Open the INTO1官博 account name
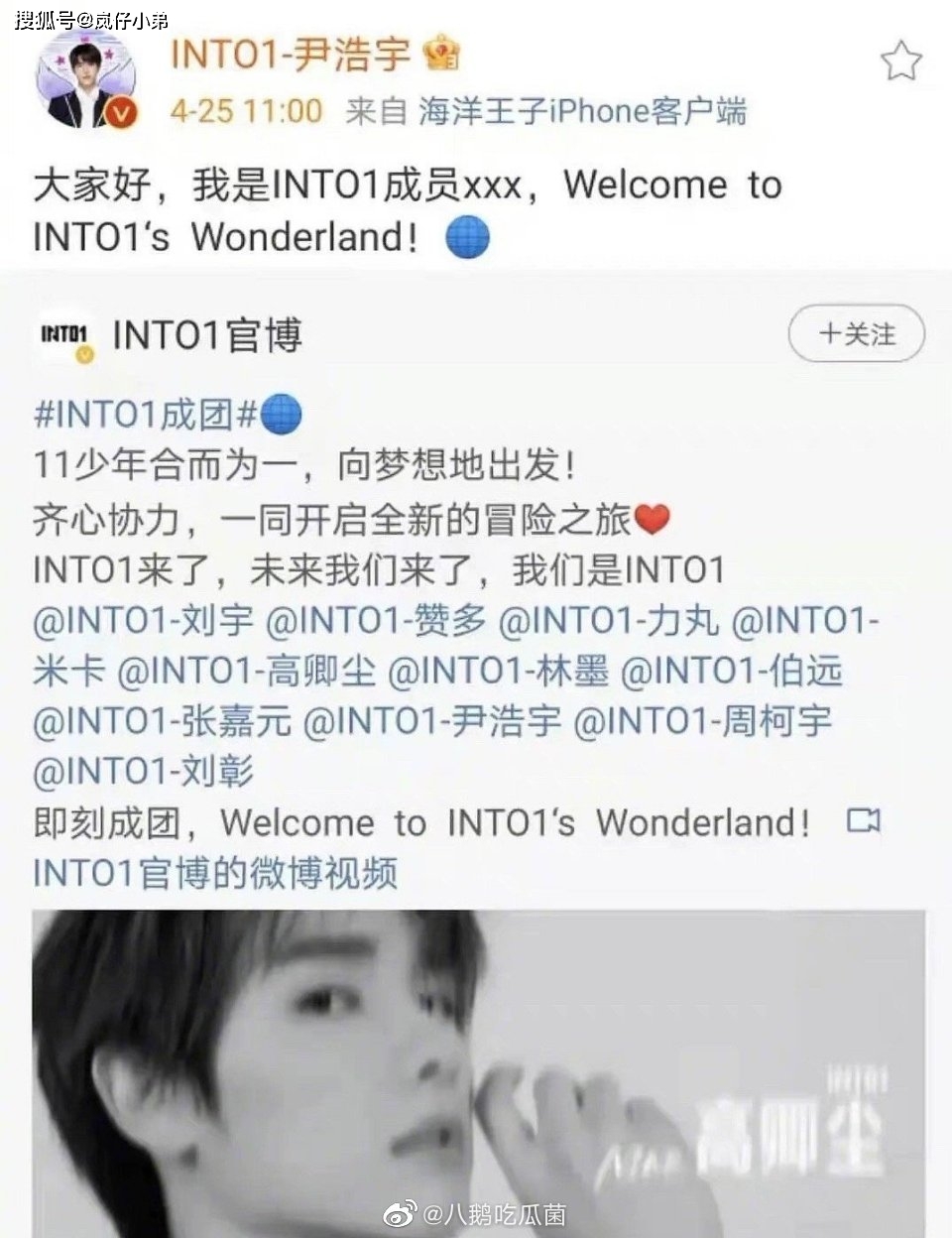The height and width of the screenshot is (1238, 952). [x=207, y=336]
